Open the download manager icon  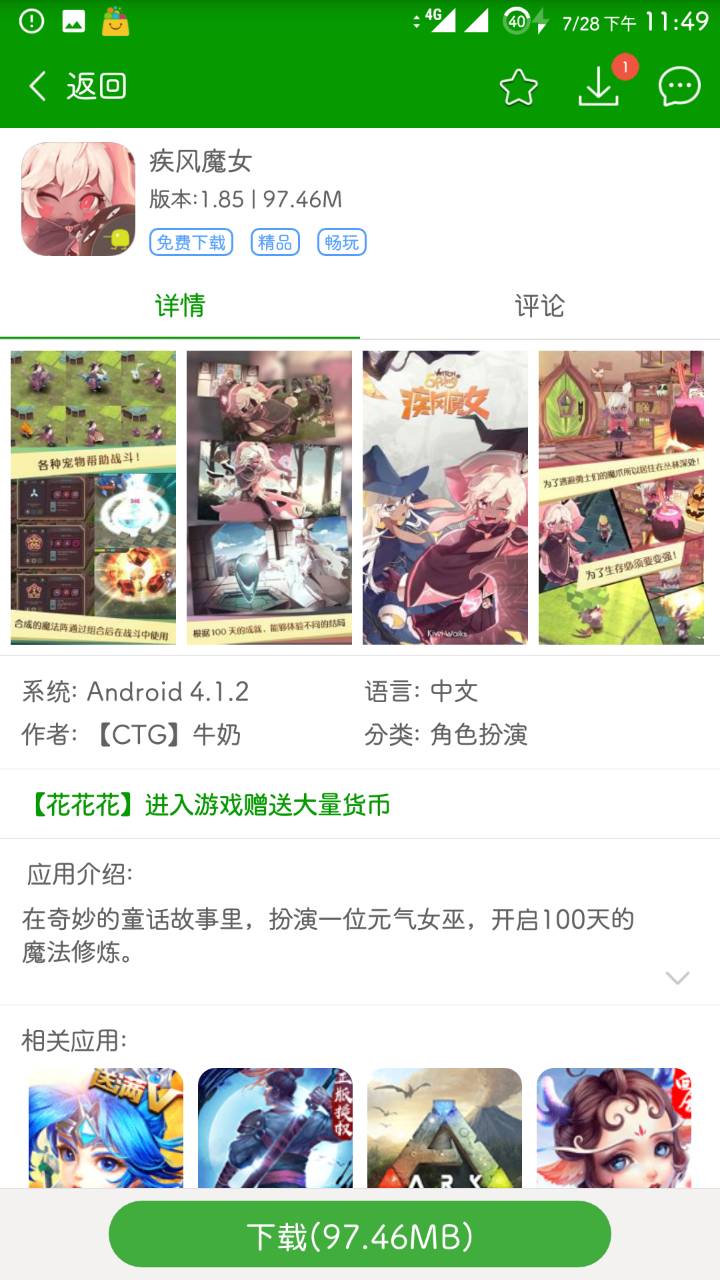tap(599, 87)
